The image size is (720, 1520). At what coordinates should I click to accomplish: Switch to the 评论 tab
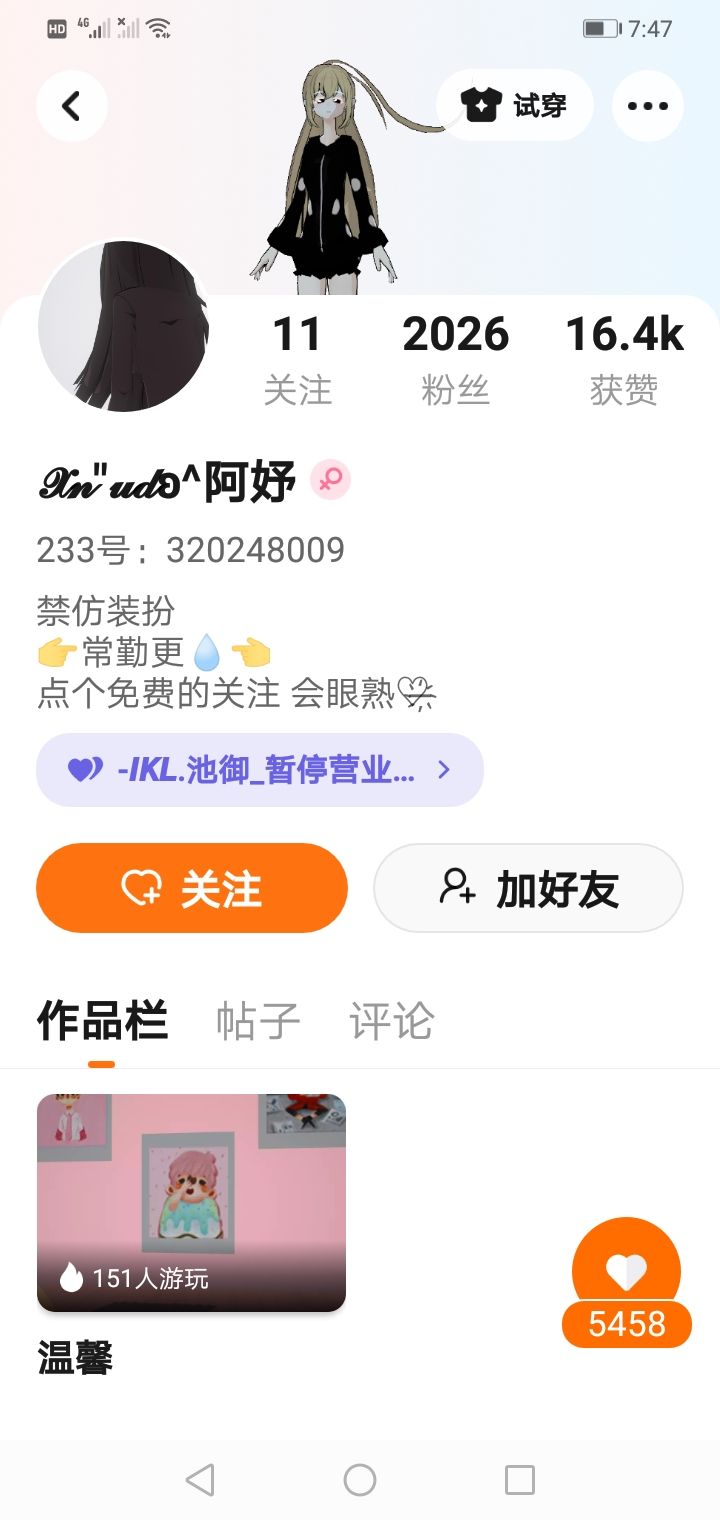point(391,1021)
